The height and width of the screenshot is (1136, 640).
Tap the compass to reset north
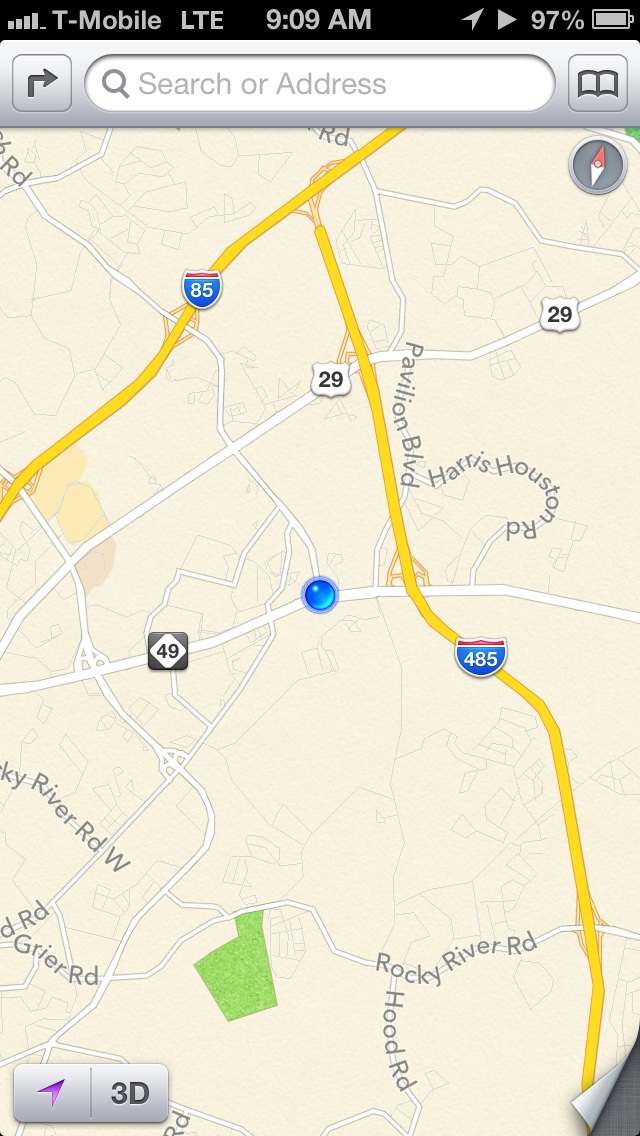[x=598, y=167]
